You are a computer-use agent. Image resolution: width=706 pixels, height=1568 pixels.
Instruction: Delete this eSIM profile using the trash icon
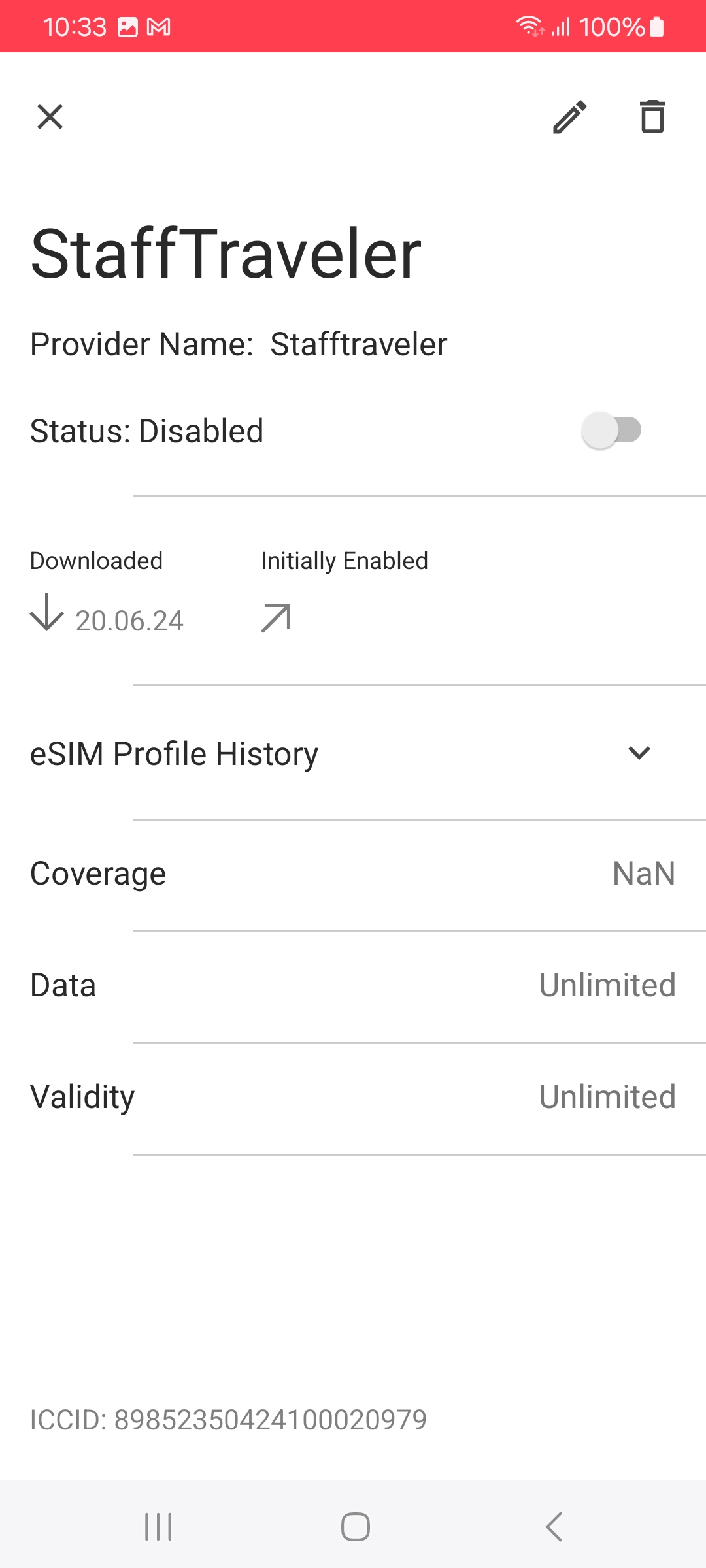652,118
